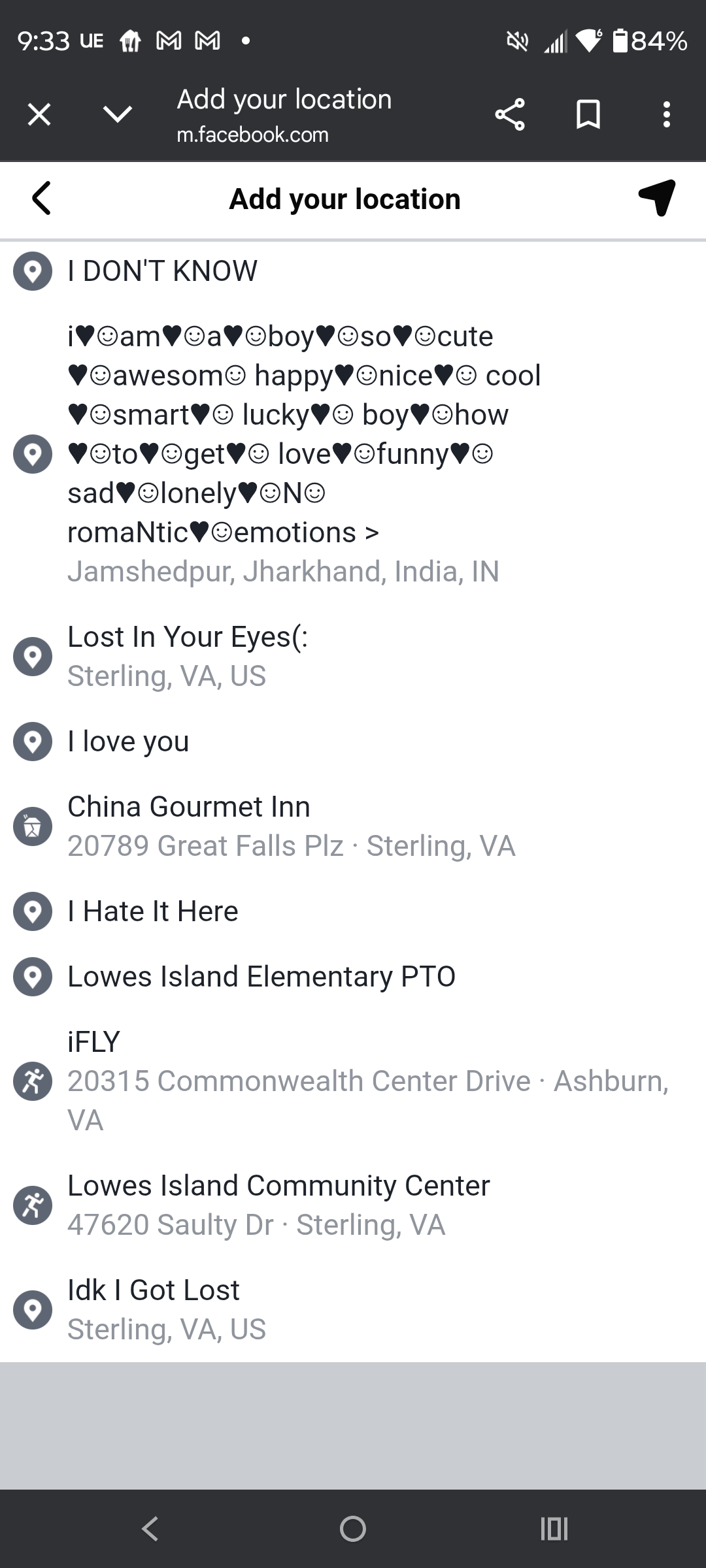Select the I DON'T KNOW location
This screenshot has height=1568, width=706.
click(163, 271)
